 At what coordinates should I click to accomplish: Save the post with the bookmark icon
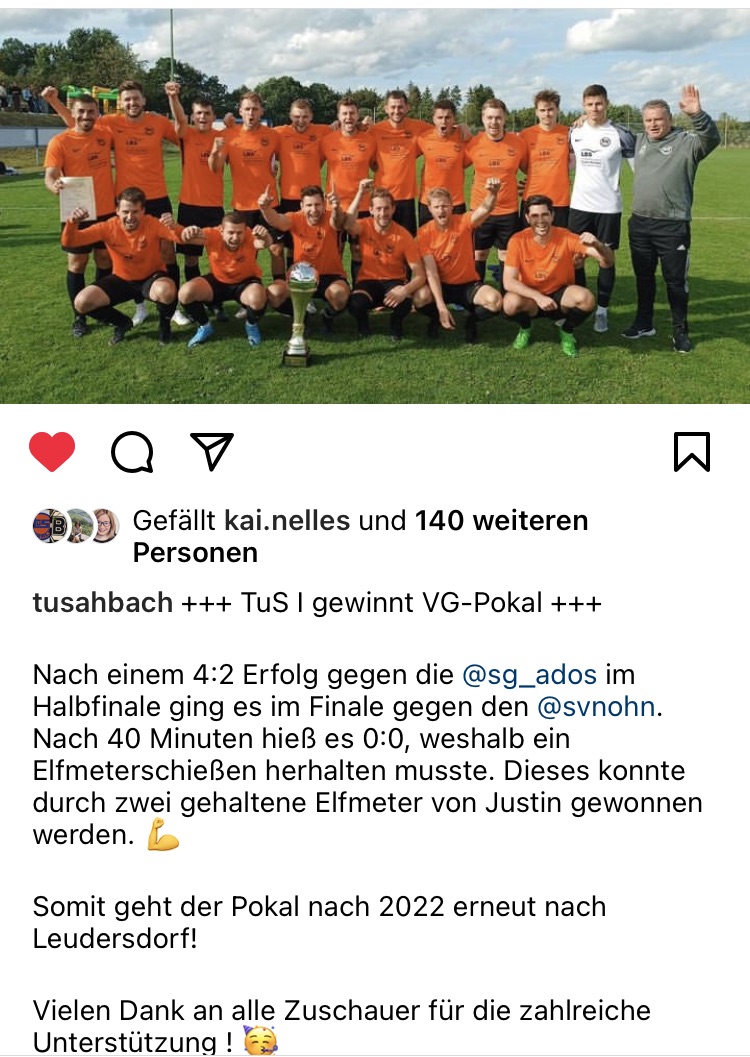point(692,452)
